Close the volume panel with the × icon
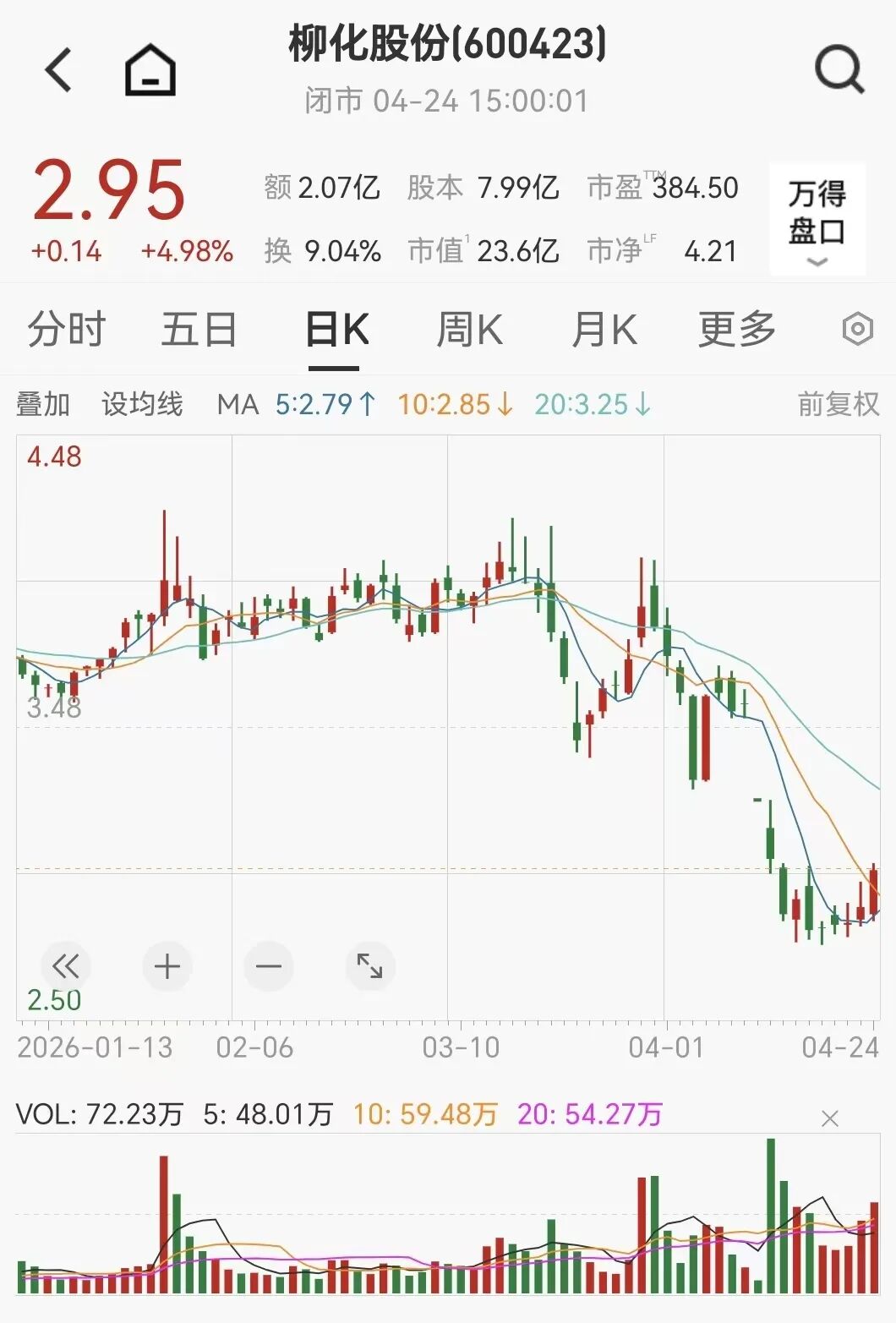896x1323 pixels. point(829,1119)
